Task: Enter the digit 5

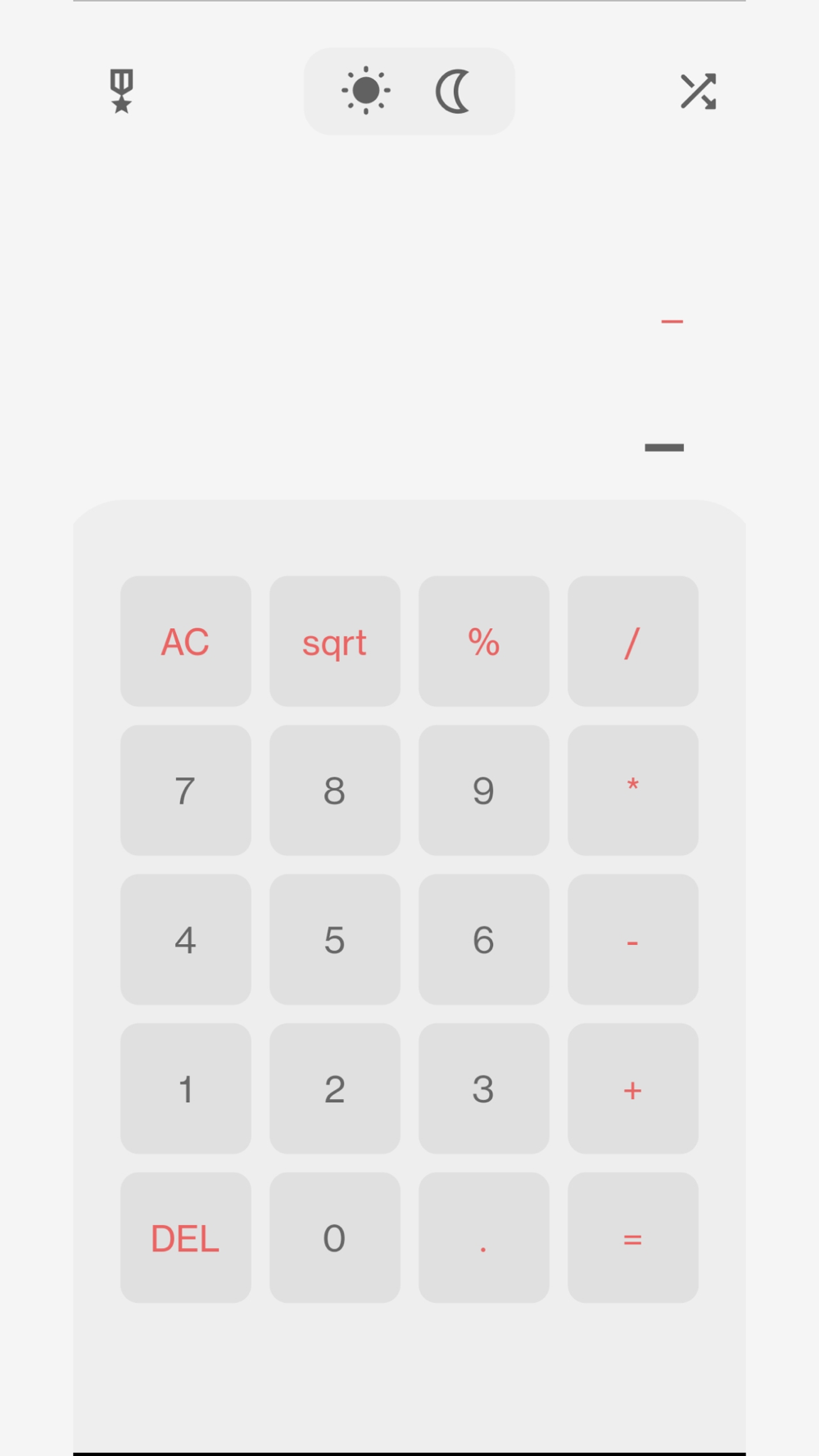Action: (x=335, y=939)
